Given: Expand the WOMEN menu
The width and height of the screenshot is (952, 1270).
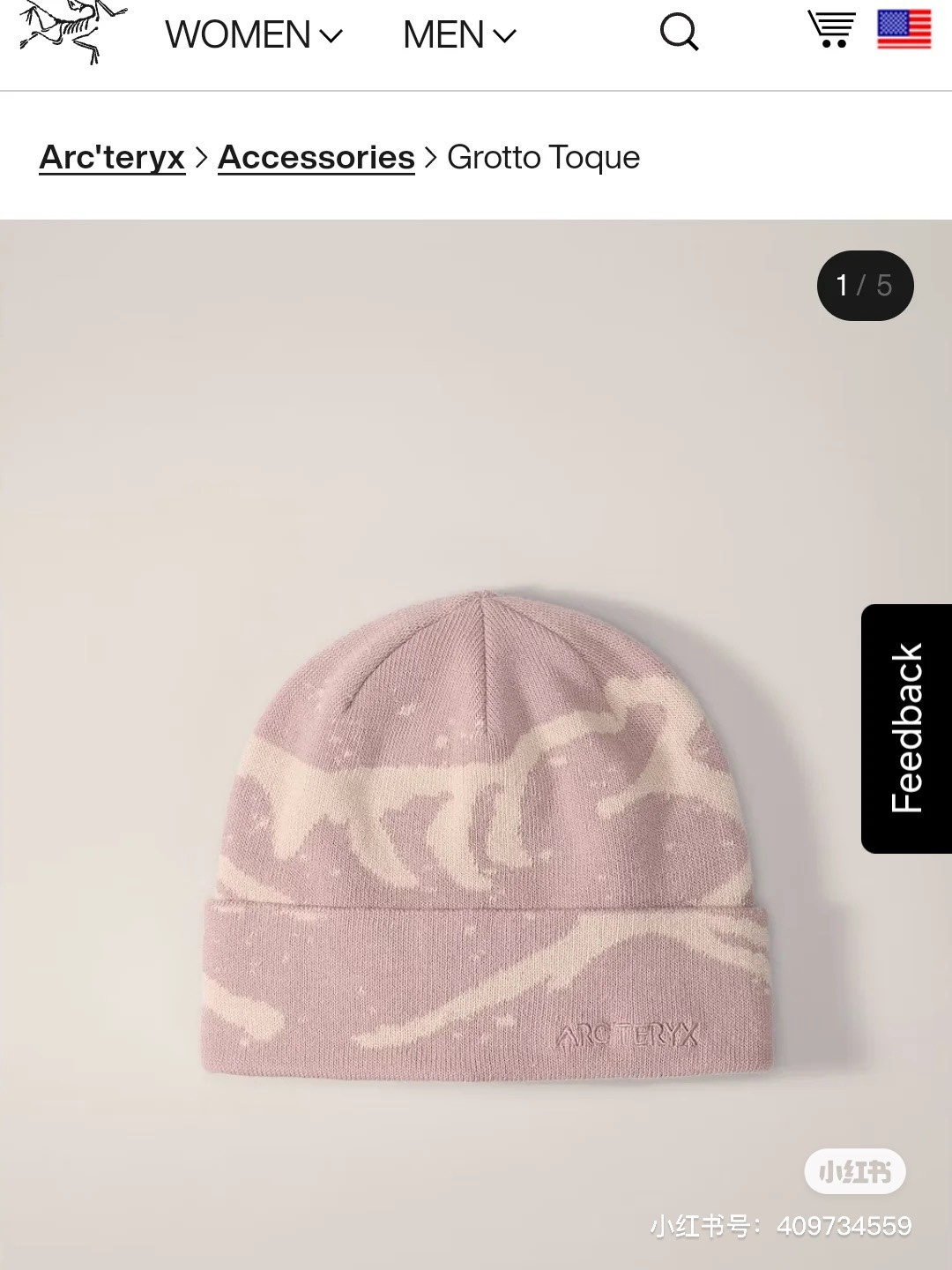Looking at the screenshot, I should 253,35.
